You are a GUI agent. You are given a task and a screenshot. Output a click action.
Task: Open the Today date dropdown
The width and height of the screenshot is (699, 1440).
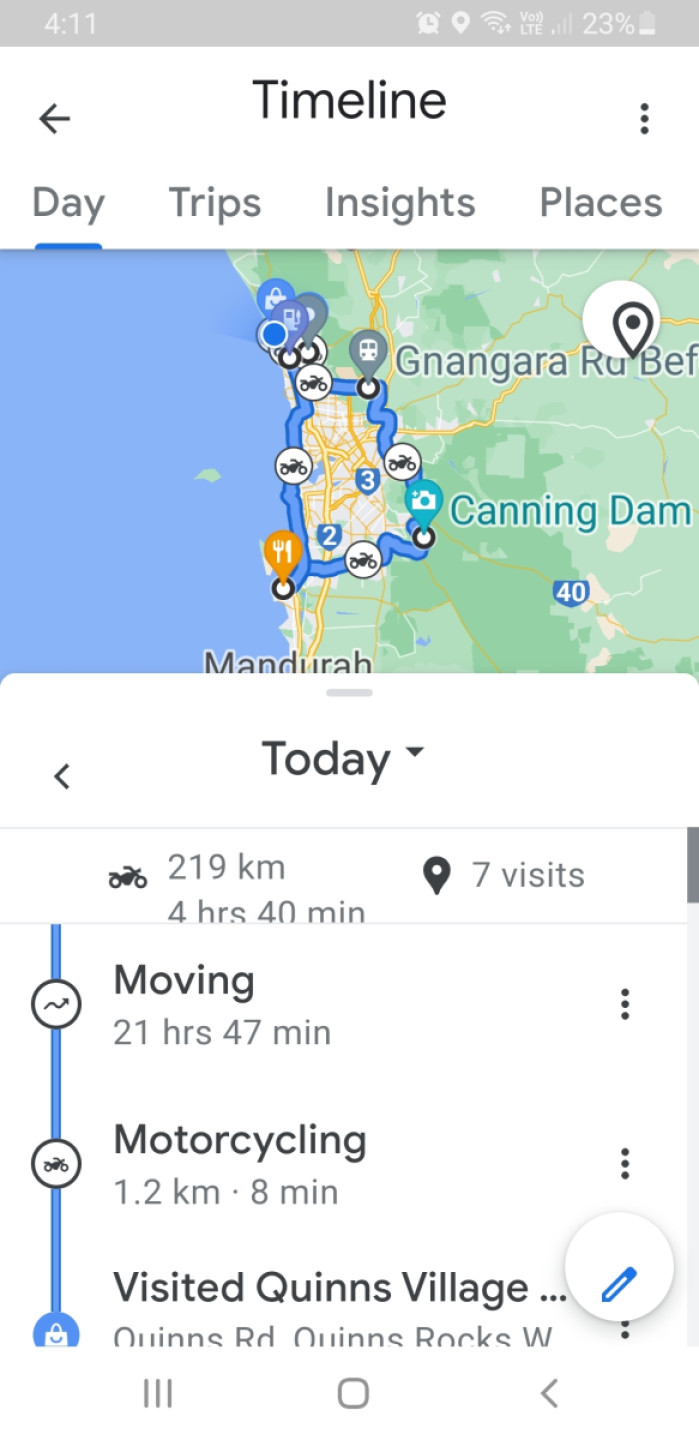pyautogui.click(x=343, y=760)
